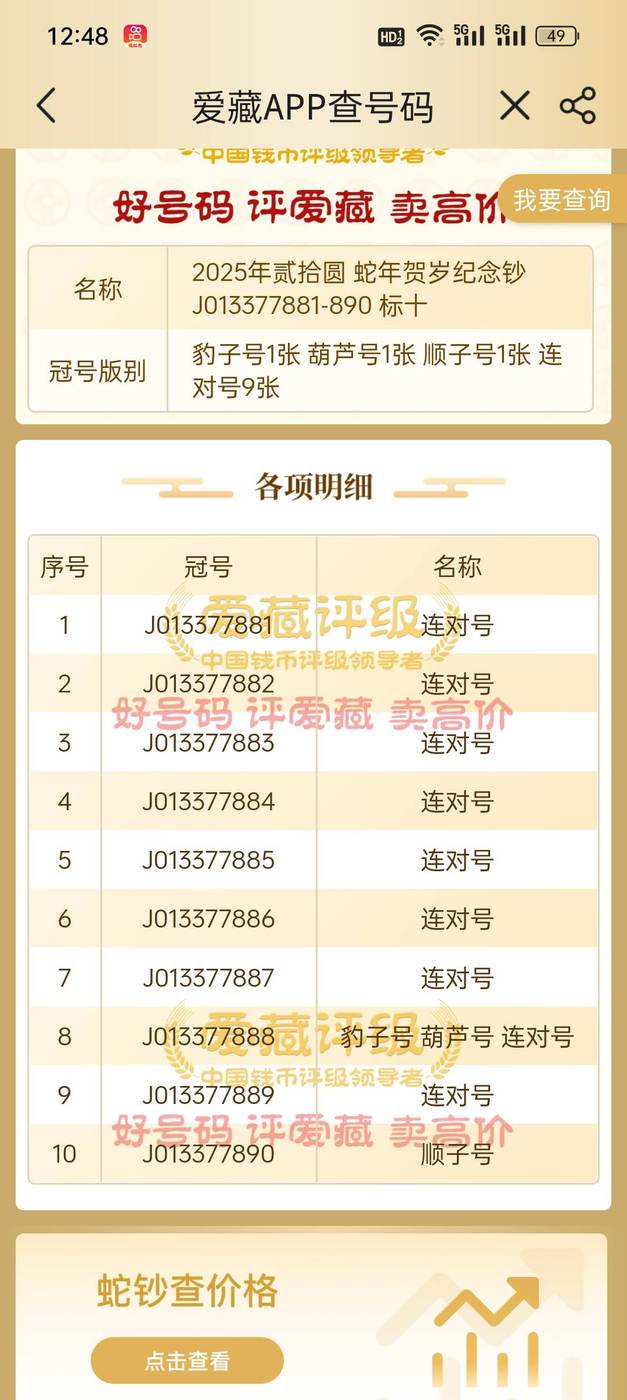Screen dimensions: 627x1400
Task: Tap 点击查看 for snake note prices
Action: point(187,1360)
